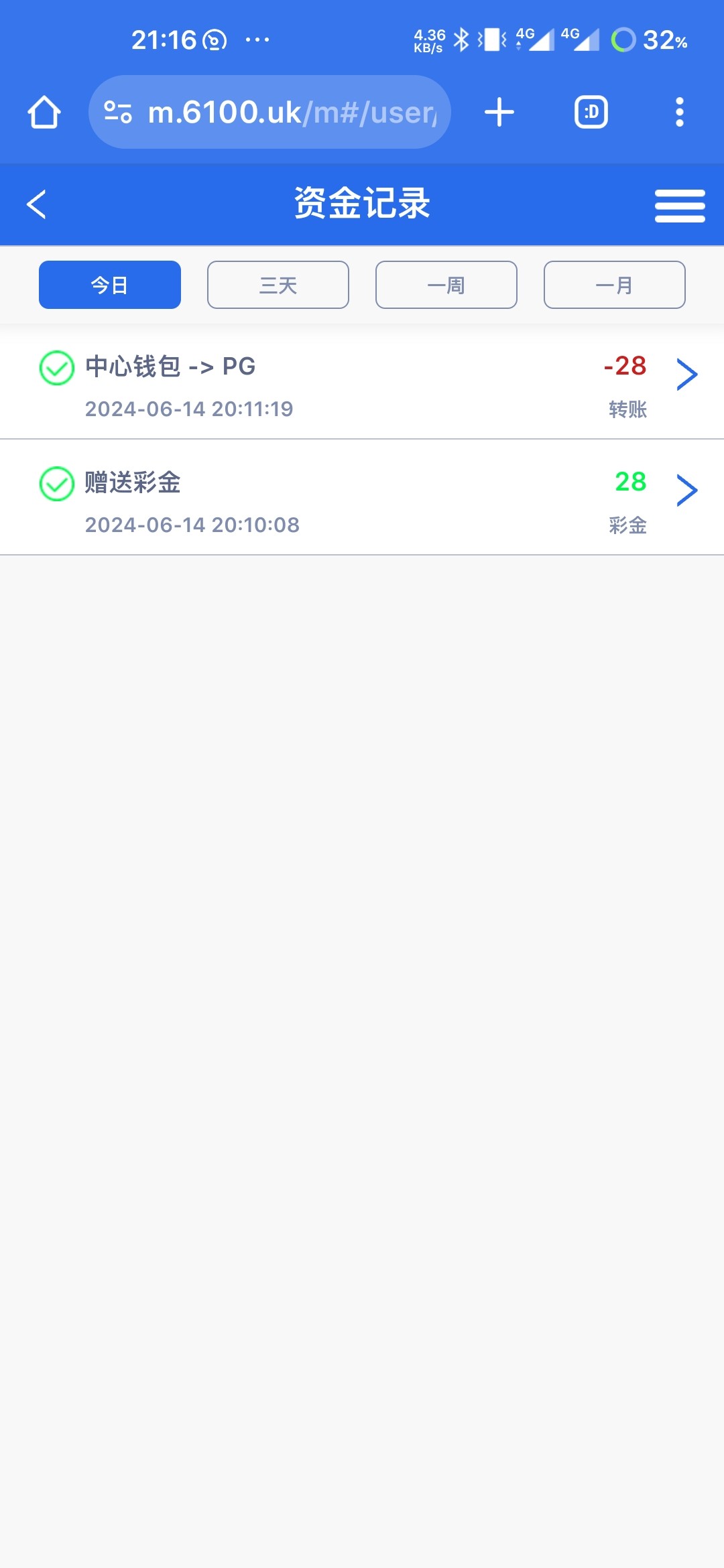Open the browser three-dot menu
This screenshot has width=724, height=1568.
click(679, 112)
